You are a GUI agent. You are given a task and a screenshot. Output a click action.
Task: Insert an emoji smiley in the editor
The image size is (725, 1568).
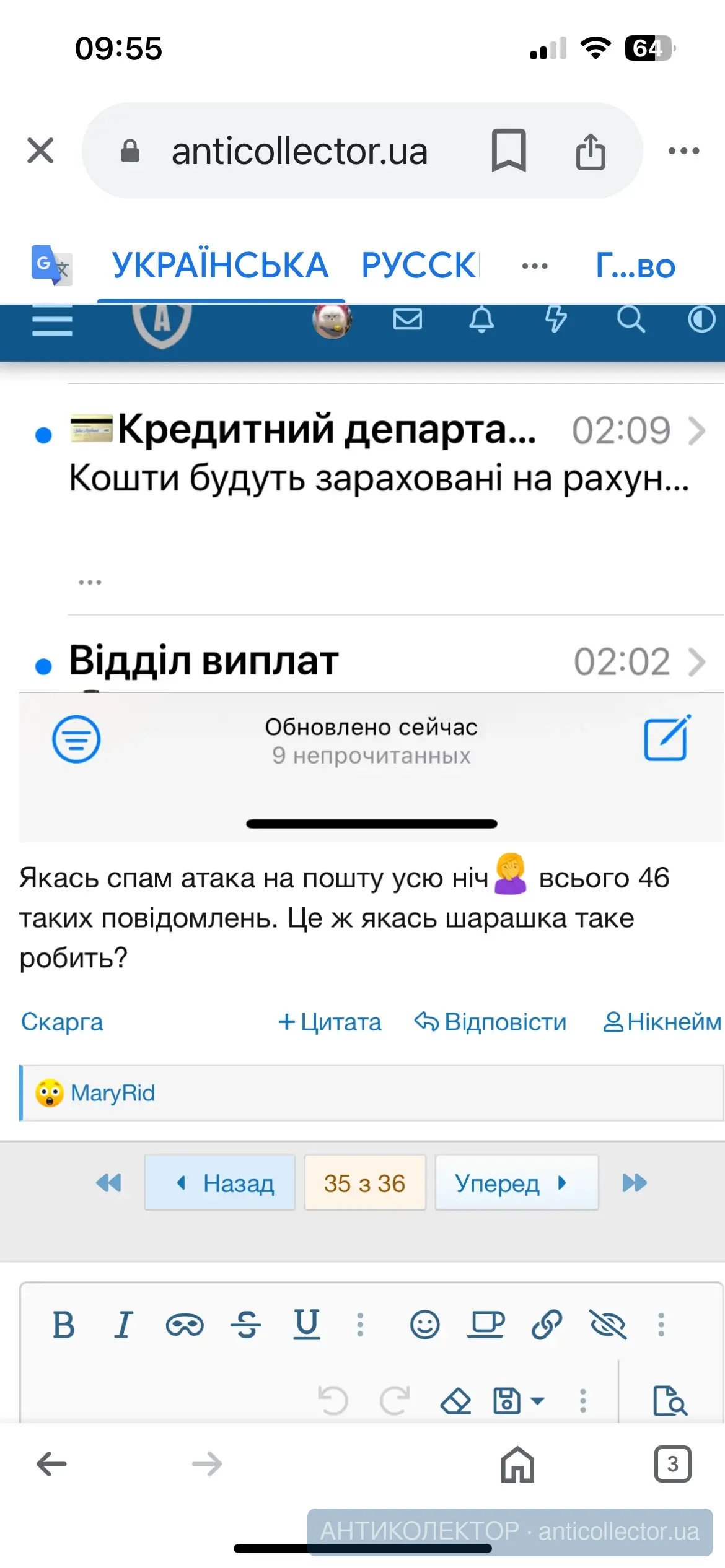click(424, 1325)
